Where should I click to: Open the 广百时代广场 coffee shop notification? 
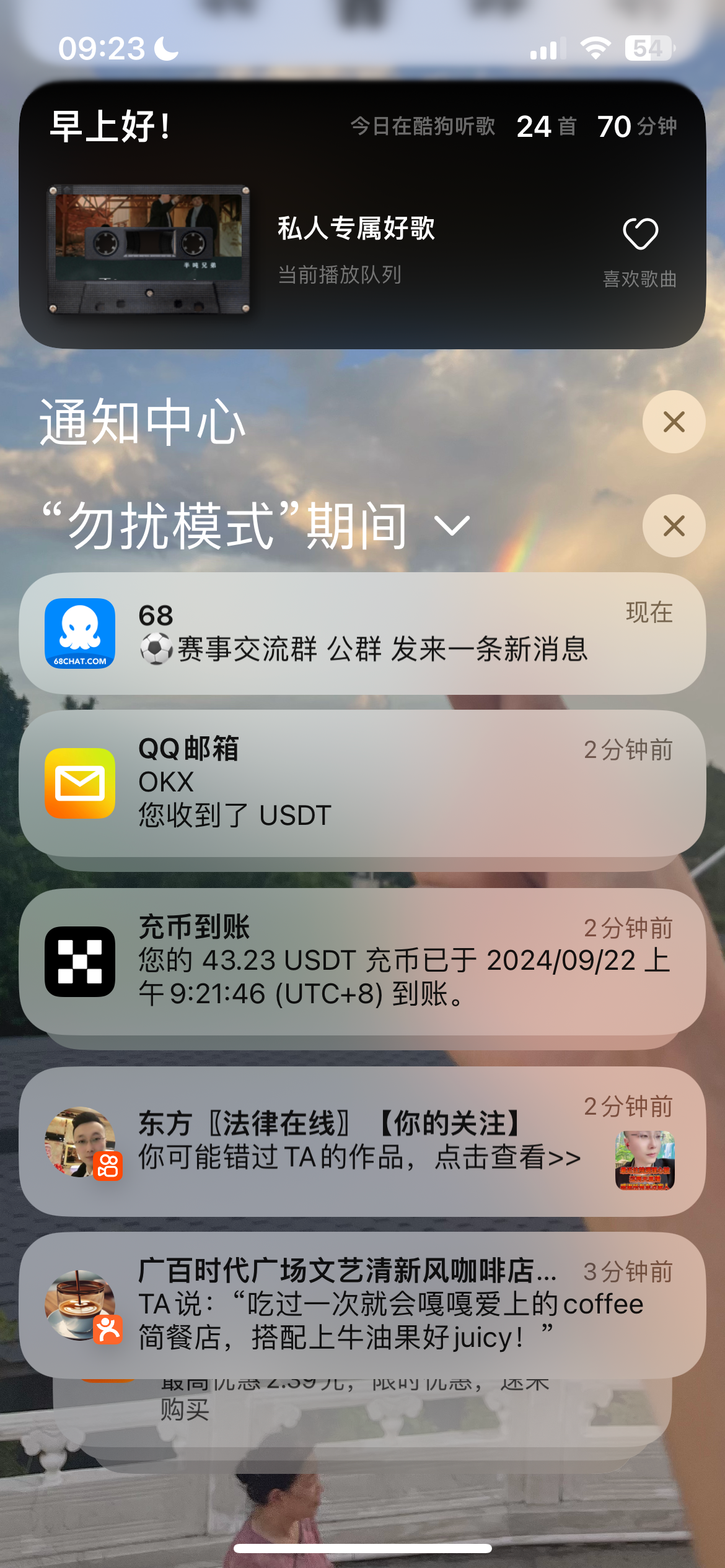362,1304
